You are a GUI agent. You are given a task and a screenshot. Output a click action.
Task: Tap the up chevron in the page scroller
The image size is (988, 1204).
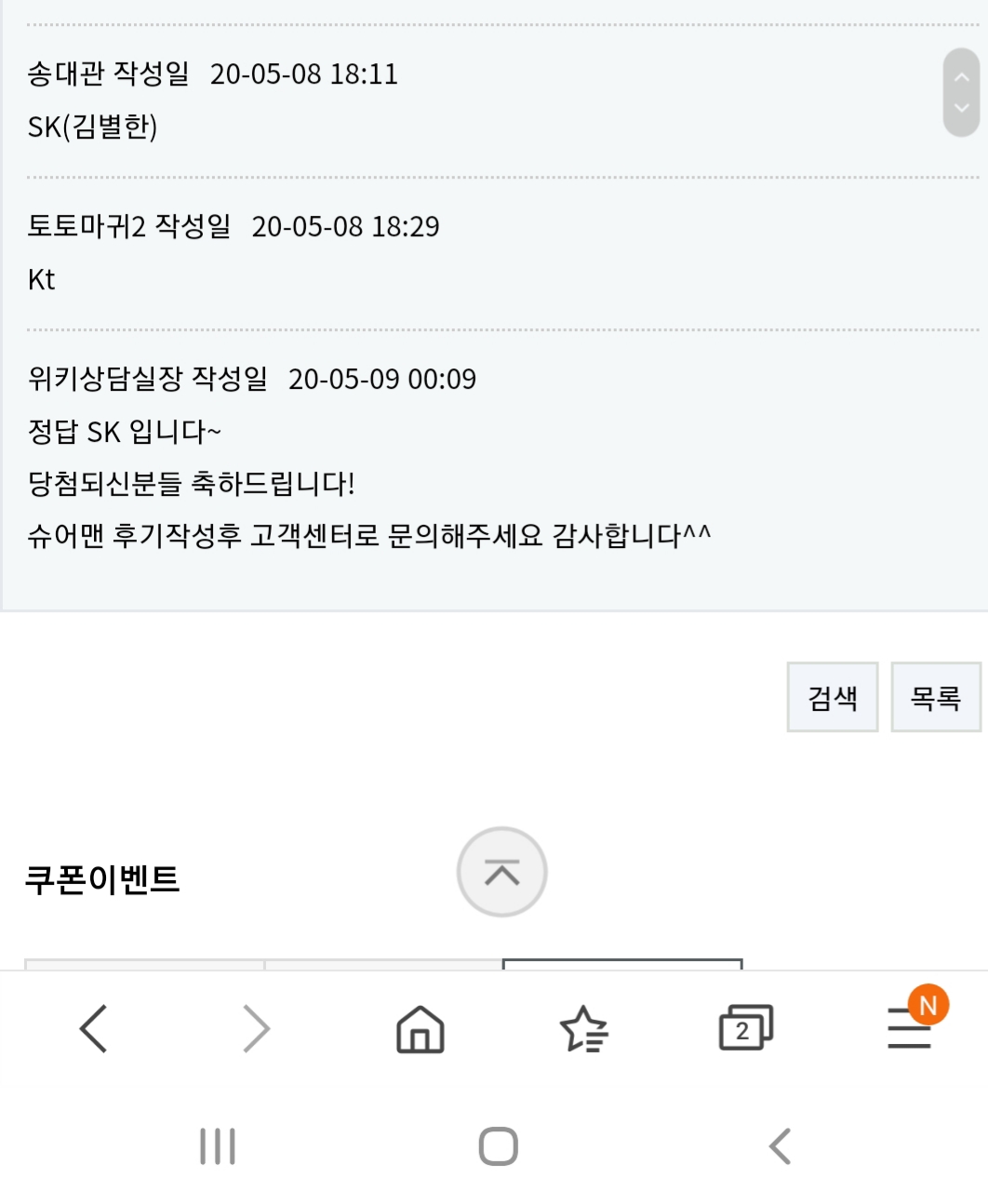962,77
